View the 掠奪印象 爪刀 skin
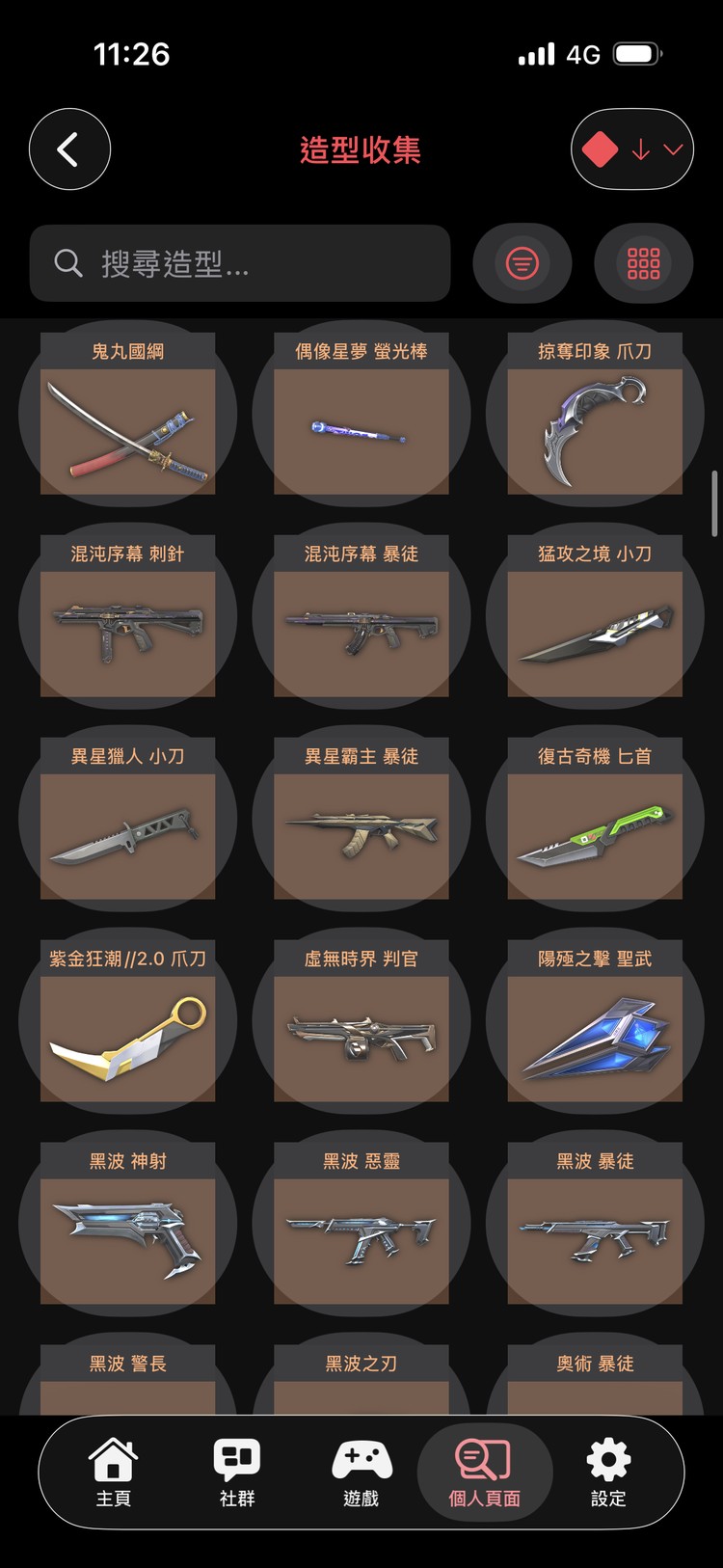 595,413
